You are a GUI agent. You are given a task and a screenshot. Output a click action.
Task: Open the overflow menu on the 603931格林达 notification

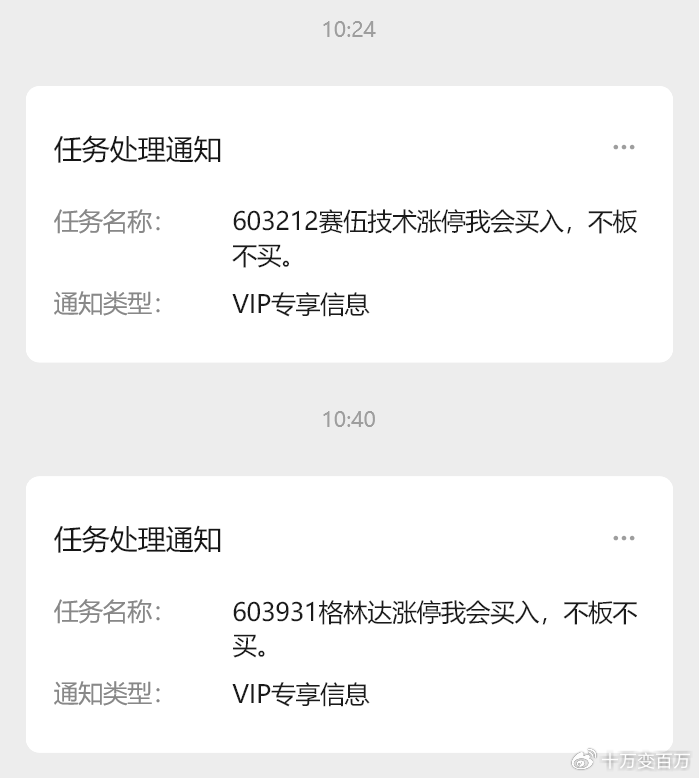point(623,538)
